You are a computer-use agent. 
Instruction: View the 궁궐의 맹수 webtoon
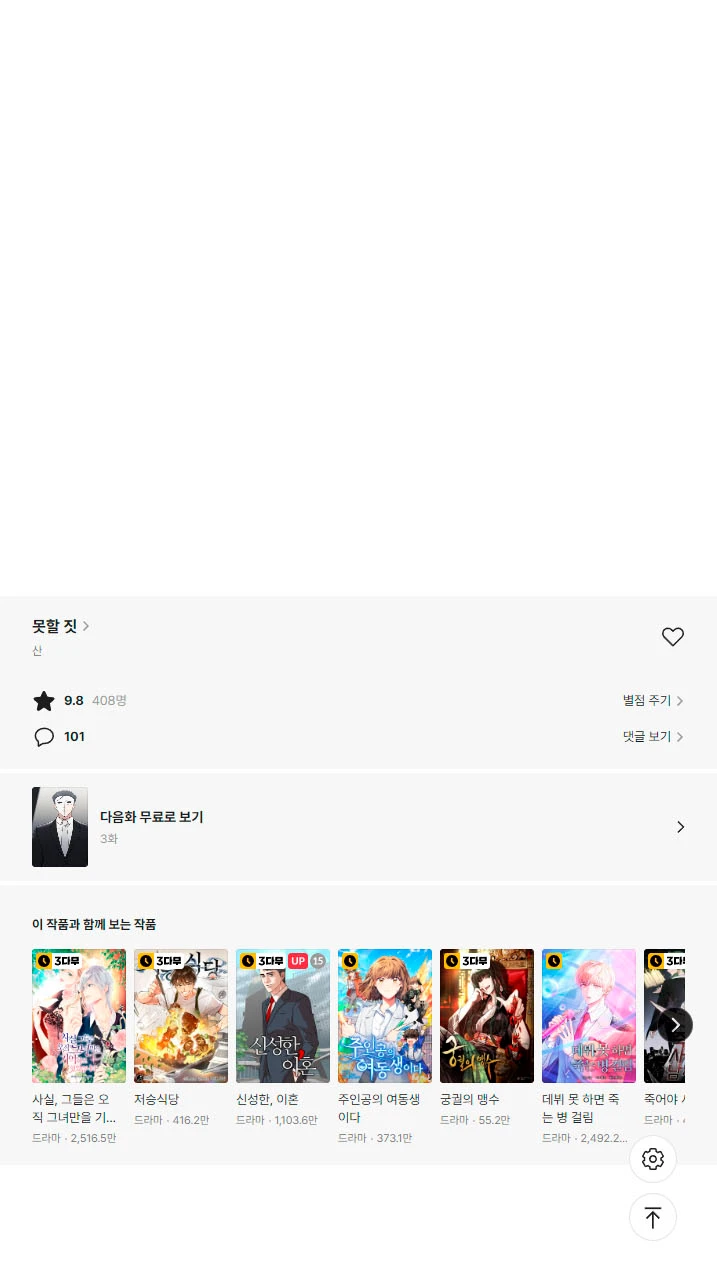click(487, 1016)
